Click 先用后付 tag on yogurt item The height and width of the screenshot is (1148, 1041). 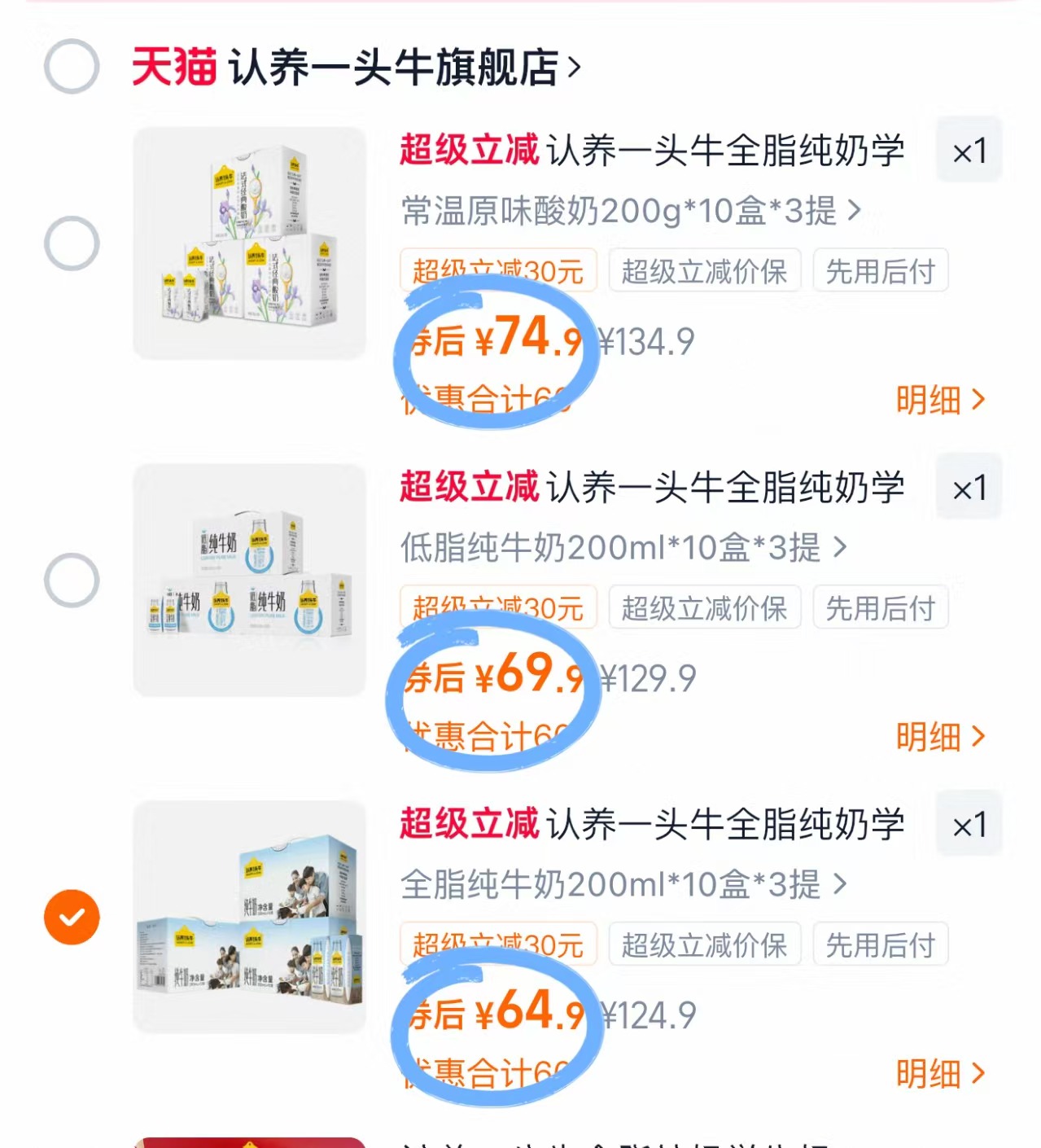880,272
